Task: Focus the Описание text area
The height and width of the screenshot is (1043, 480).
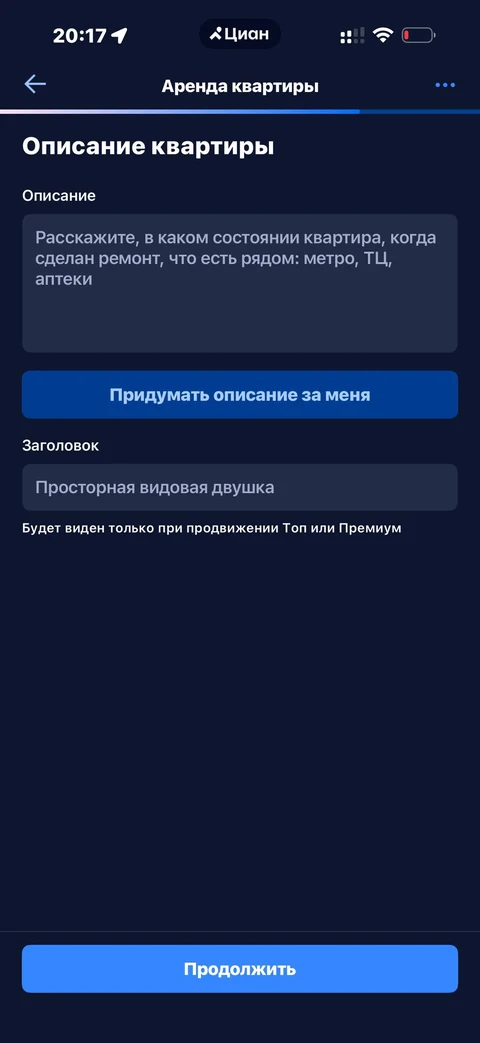Action: click(x=239, y=283)
